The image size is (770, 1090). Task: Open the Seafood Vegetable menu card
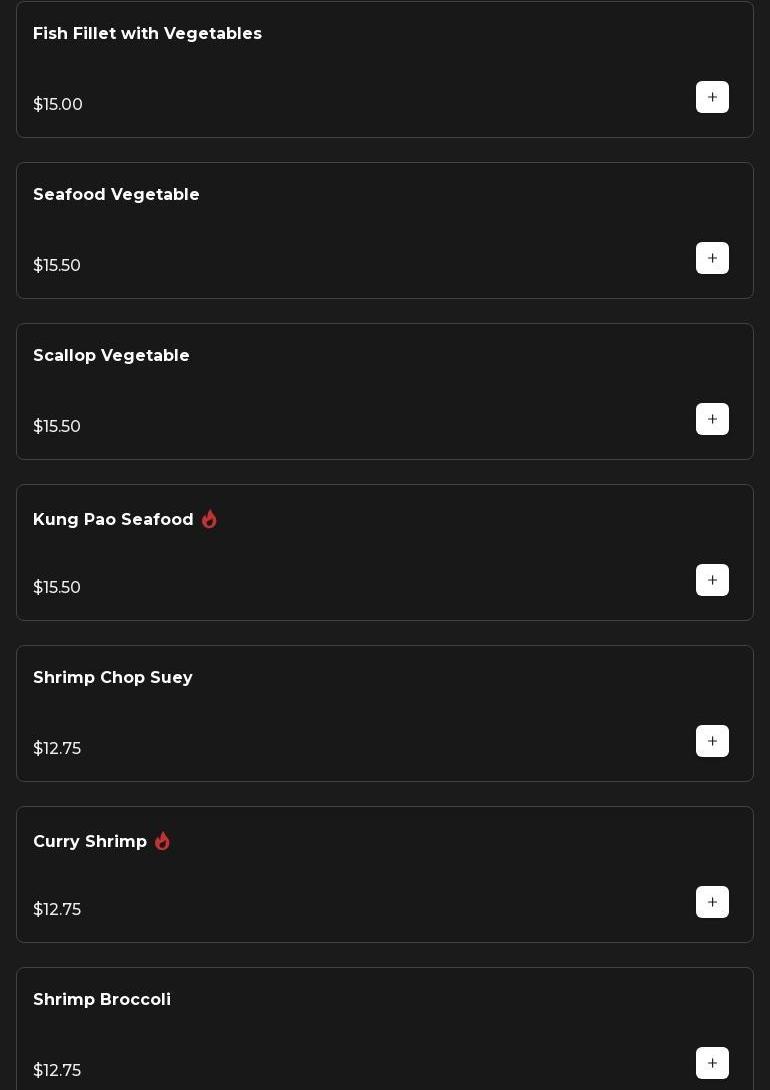[116, 195]
